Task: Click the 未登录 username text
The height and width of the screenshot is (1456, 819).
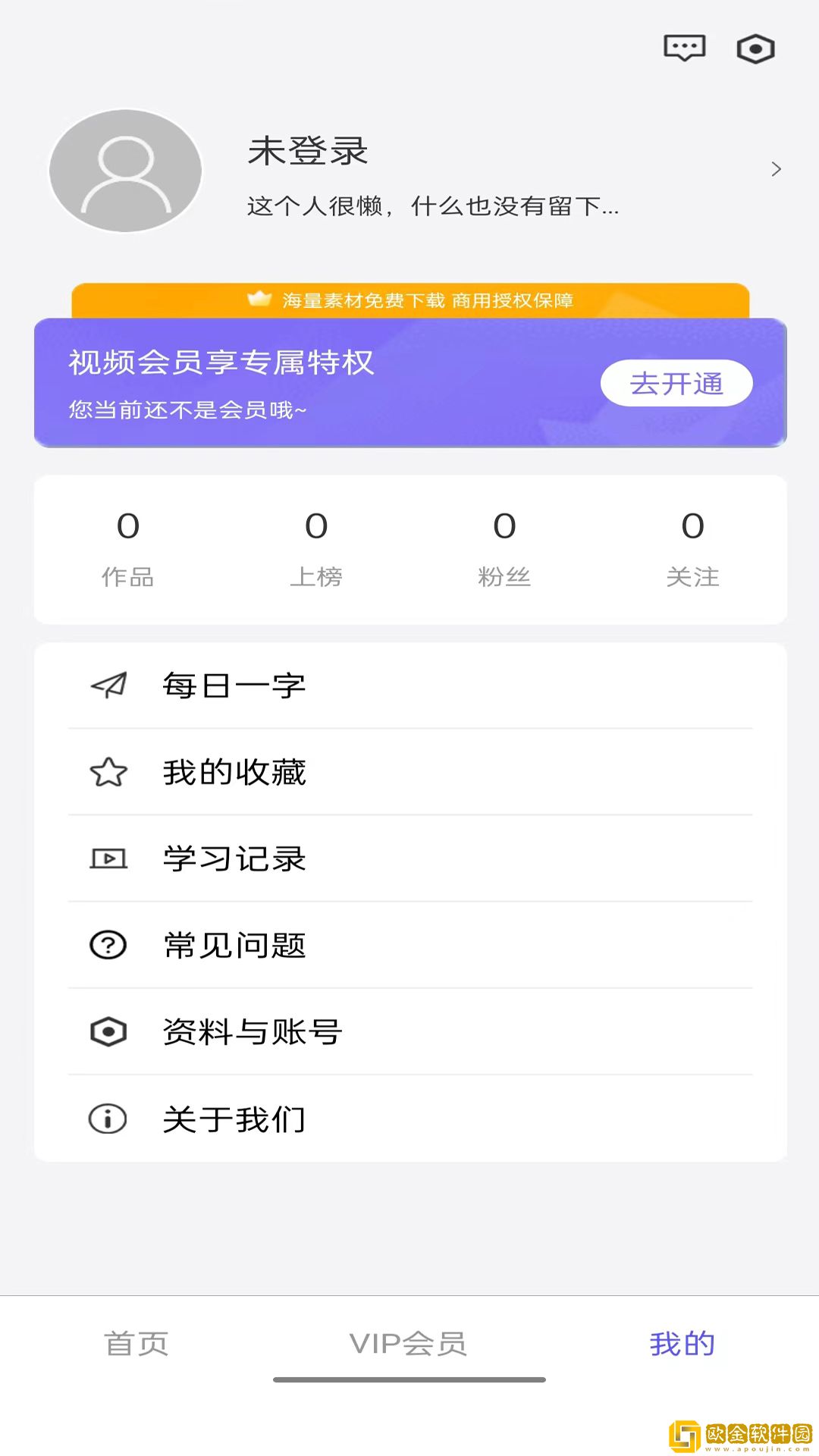Action: [306, 151]
